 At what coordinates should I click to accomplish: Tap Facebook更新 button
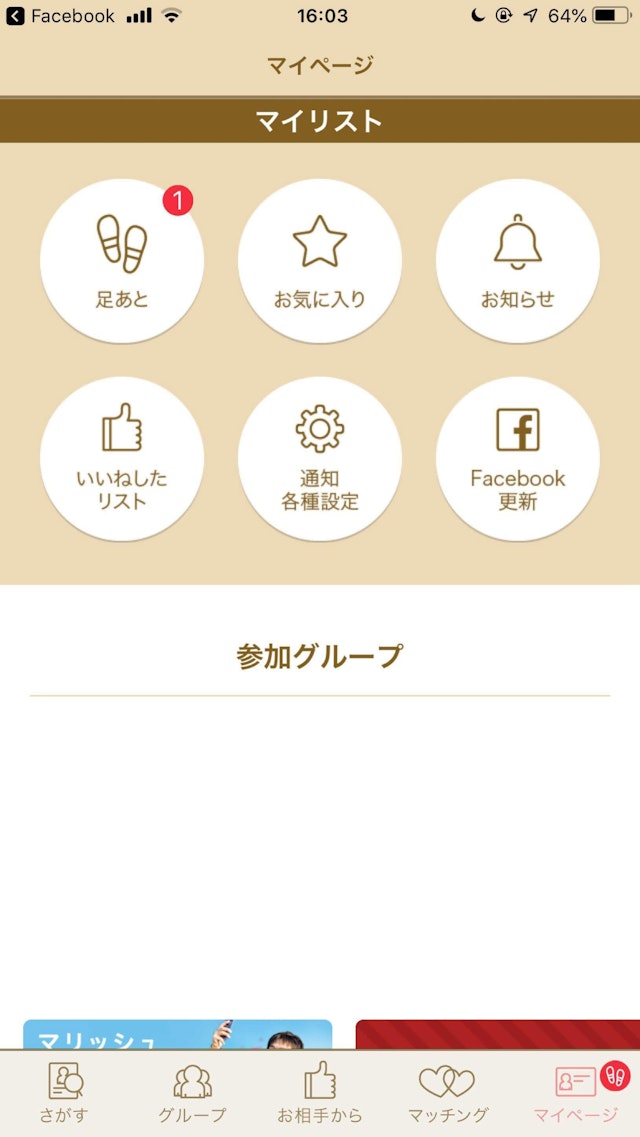pyautogui.click(x=518, y=459)
